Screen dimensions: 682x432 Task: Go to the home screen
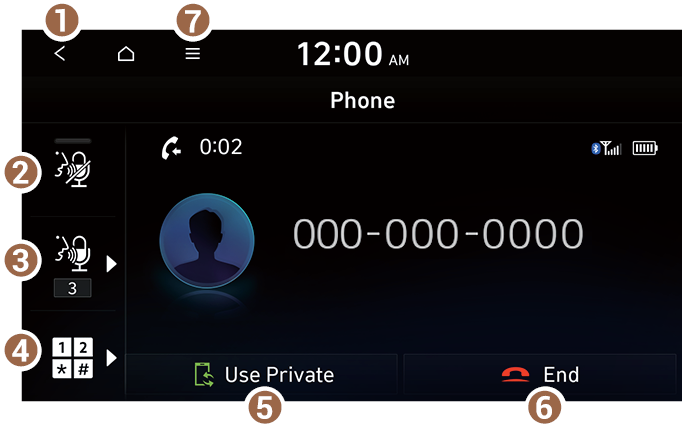[x=126, y=54]
